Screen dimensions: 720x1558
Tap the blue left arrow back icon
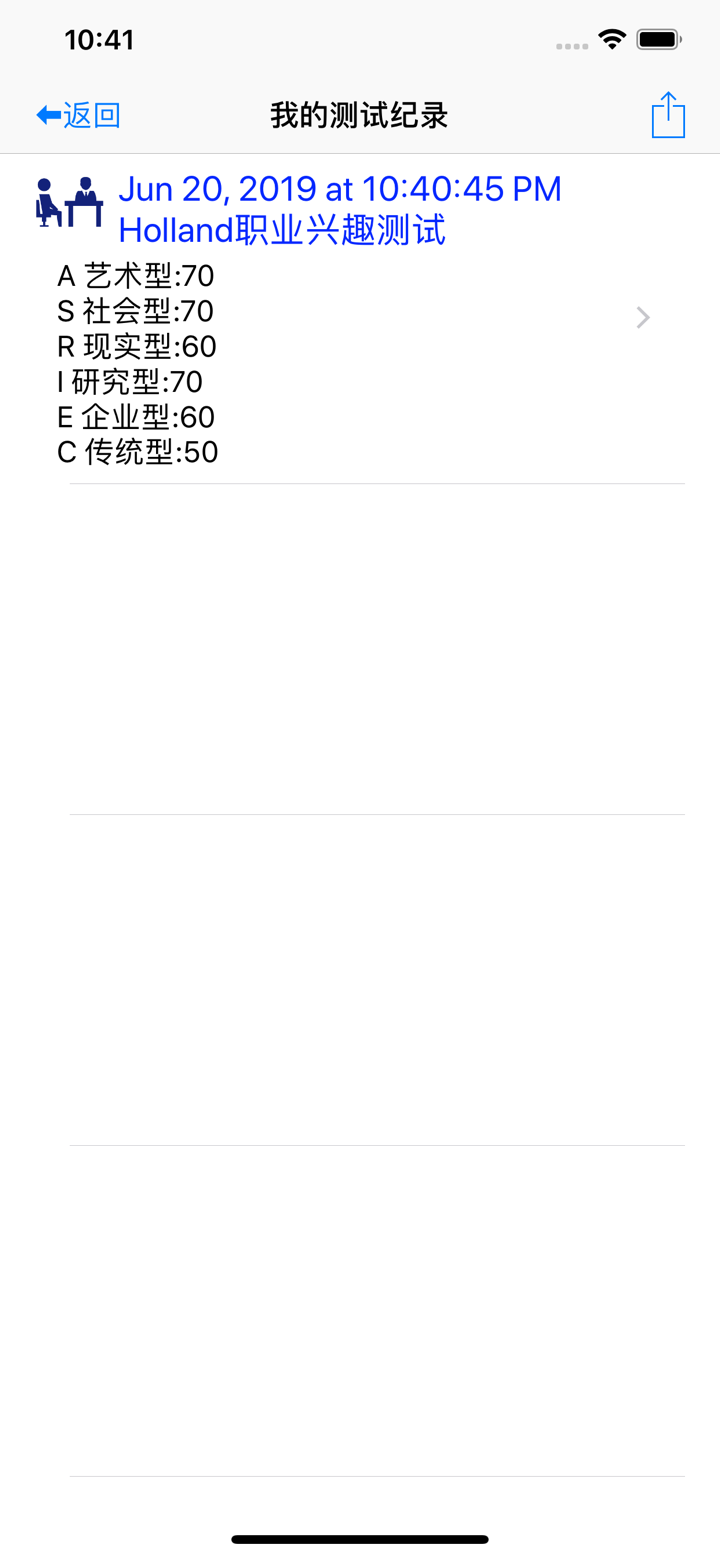coord(46,113)
